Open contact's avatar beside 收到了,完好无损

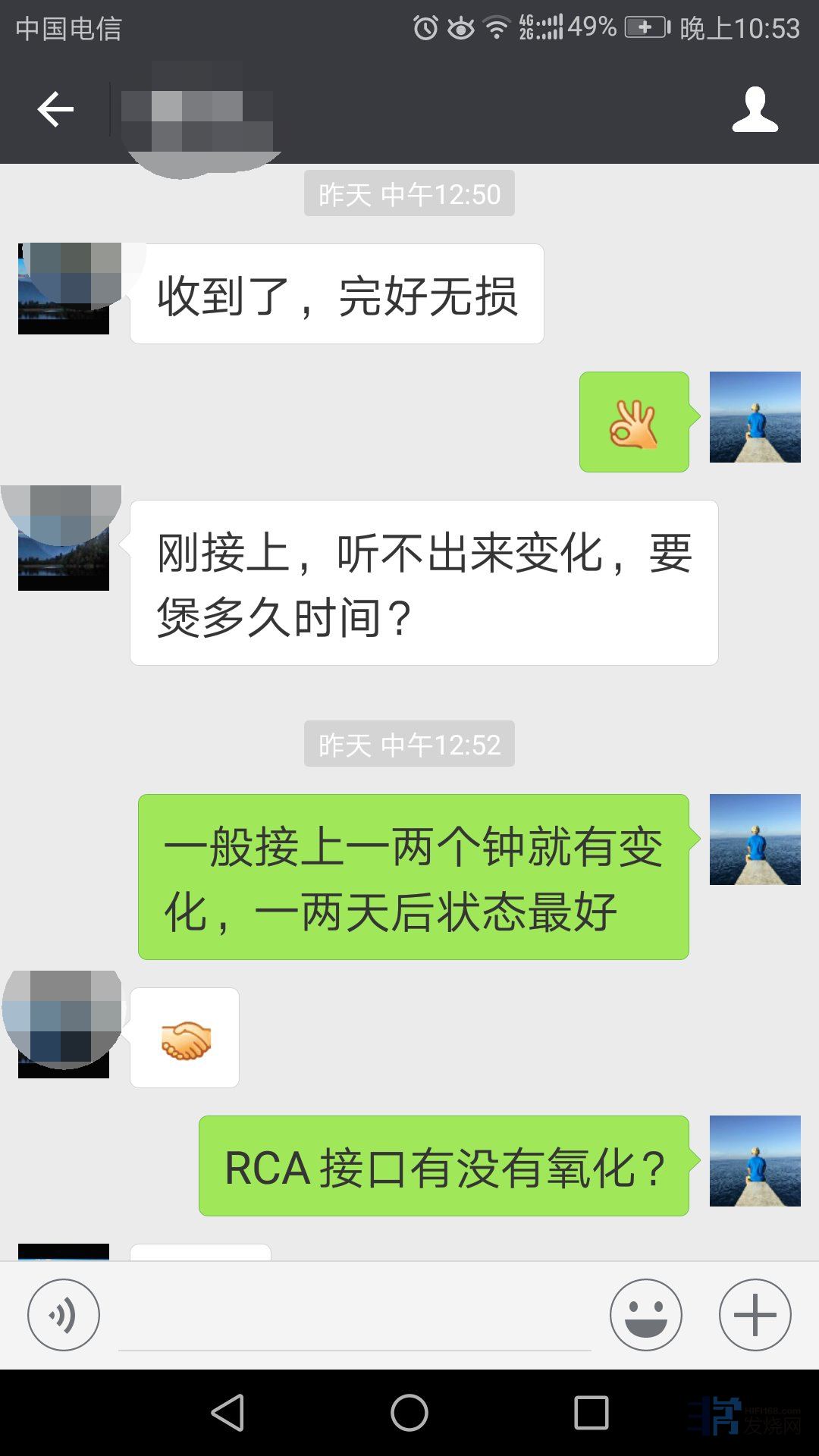(64, 290)
